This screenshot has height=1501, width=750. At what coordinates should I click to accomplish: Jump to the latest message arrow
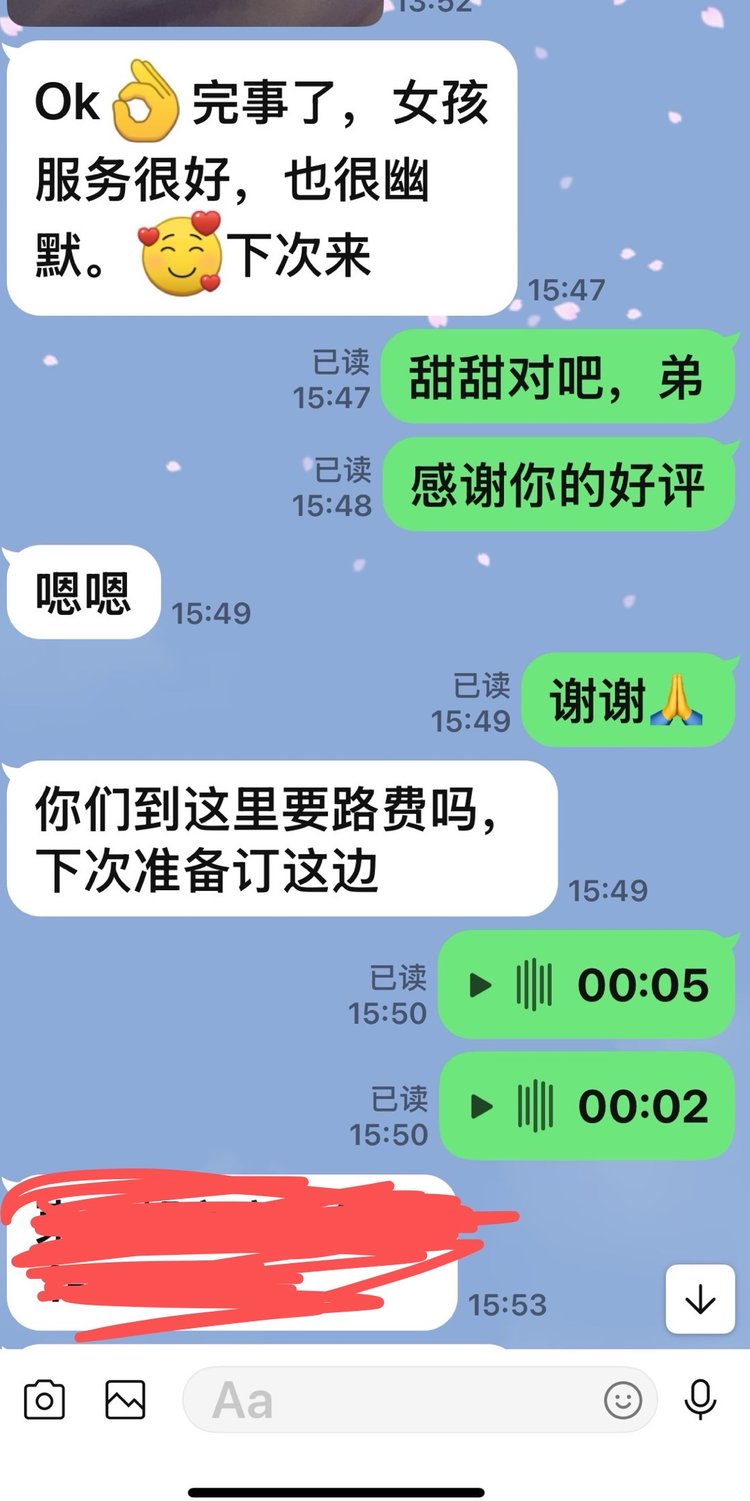[700, 1299]
